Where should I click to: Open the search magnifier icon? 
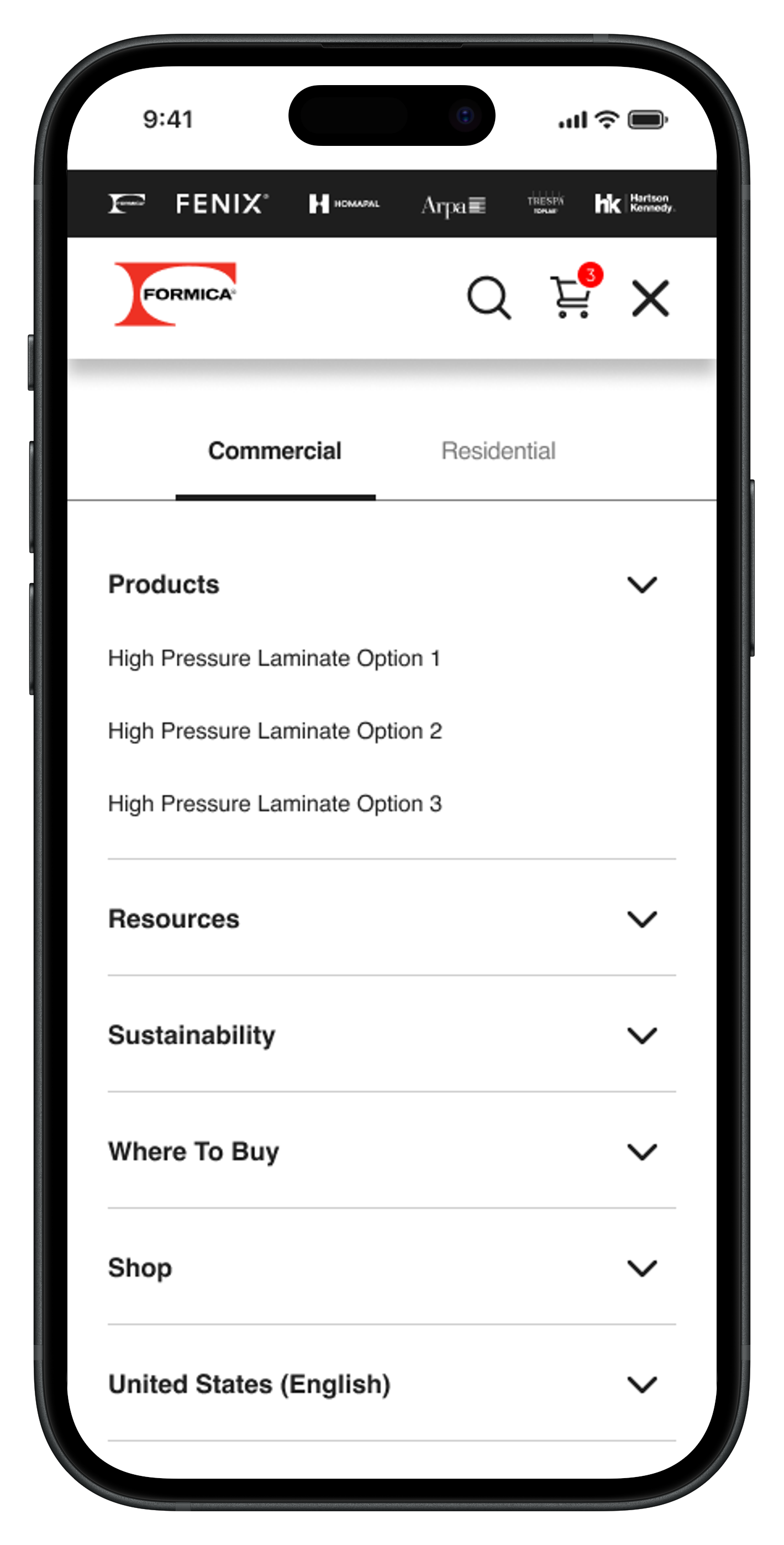click(x=489, y=297)
